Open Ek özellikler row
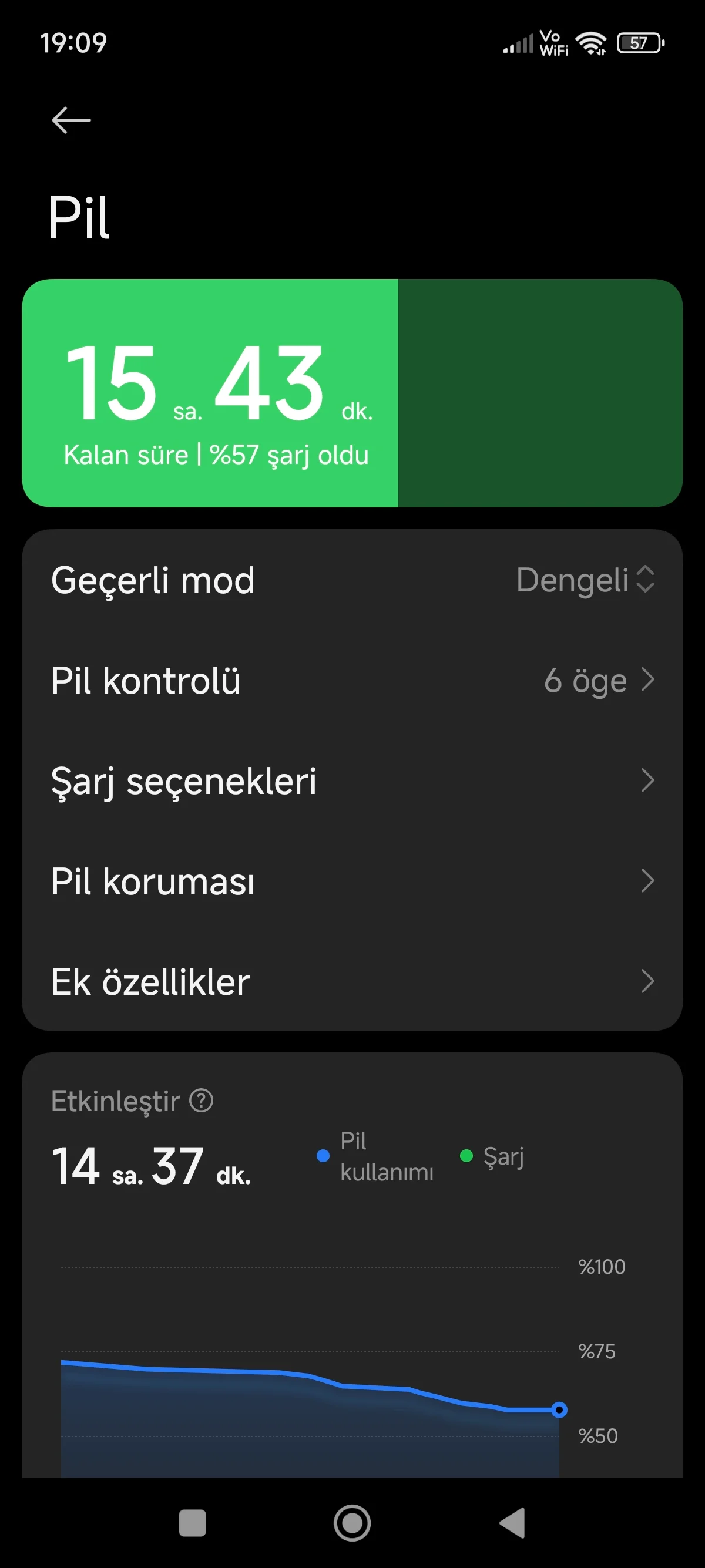Screen dimensions: 705x1568 pos(352,981)
